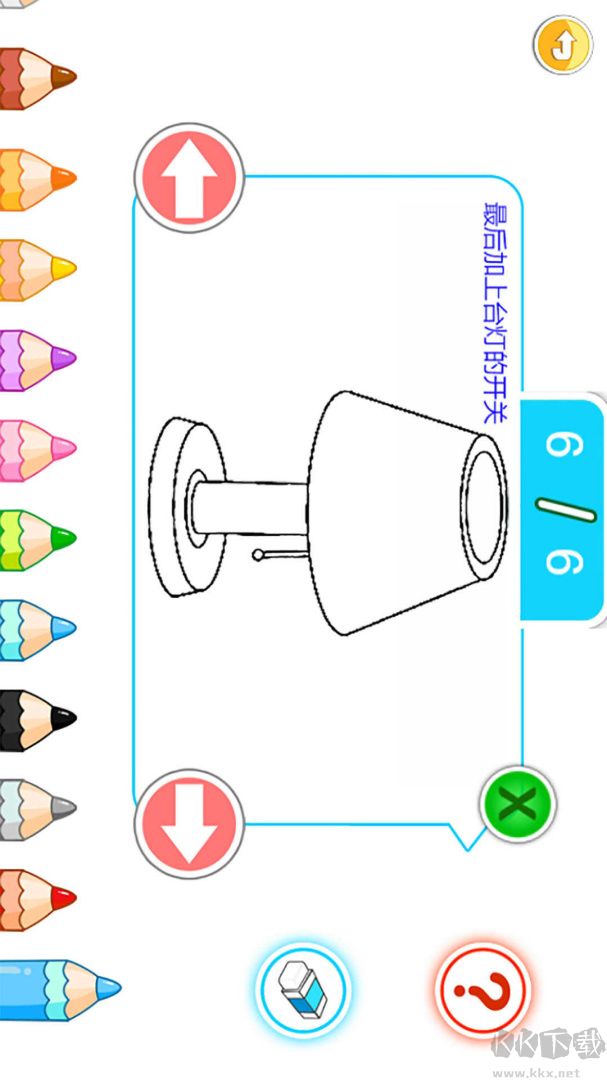Tap the red up arrow button
The image size is (607, 1080).
tap(189, 179)
